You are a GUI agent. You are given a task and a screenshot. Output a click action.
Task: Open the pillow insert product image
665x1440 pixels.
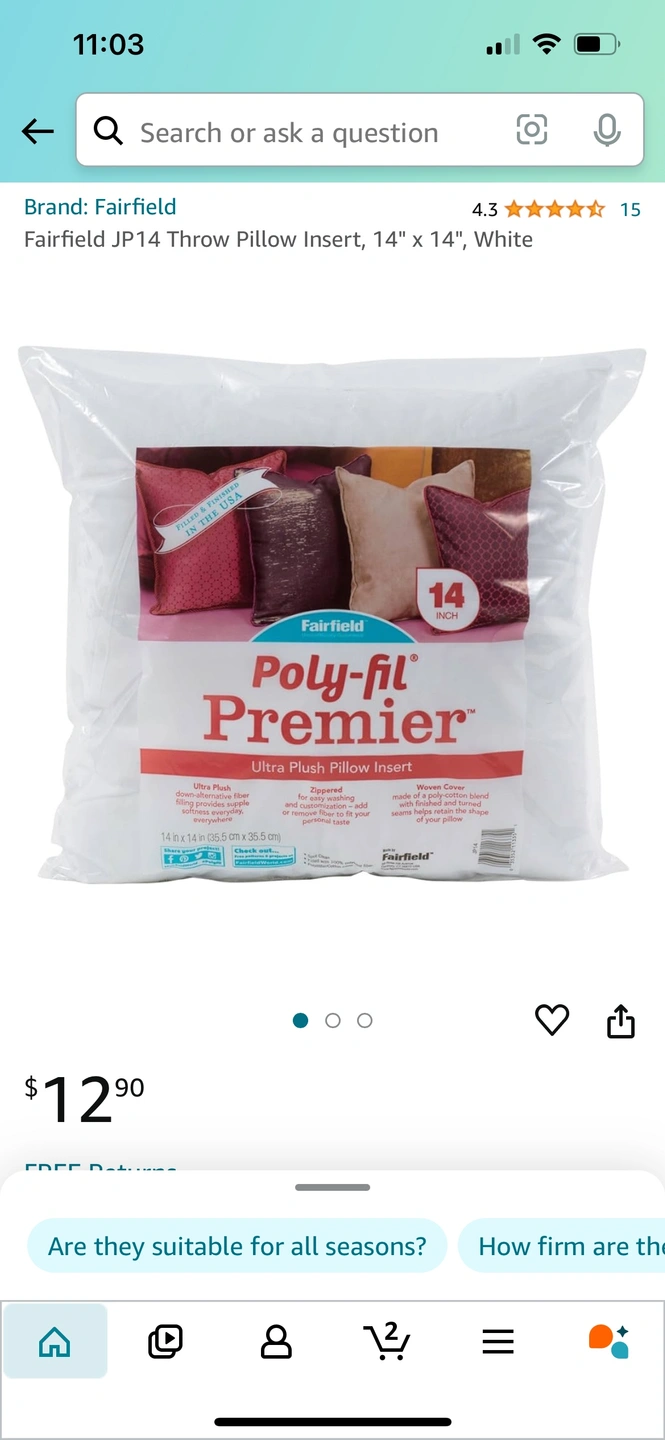click(332, 615)
